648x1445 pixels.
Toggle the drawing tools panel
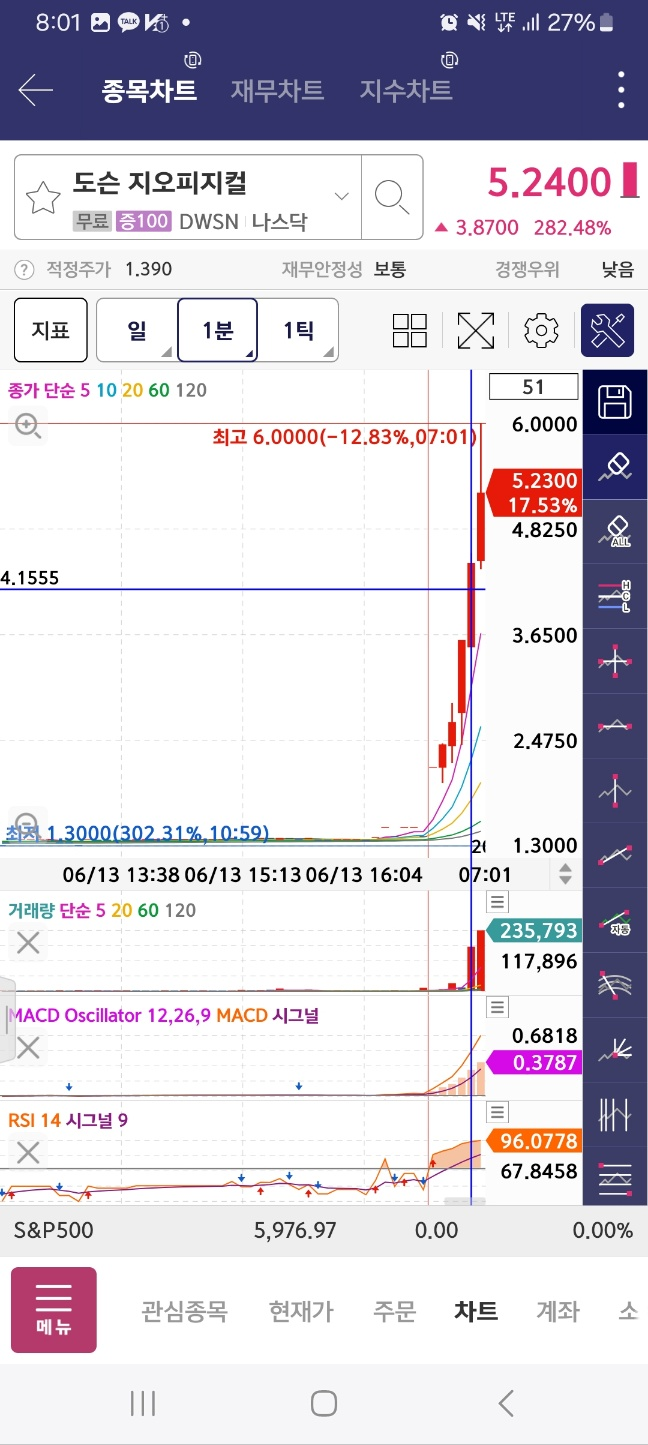tap(608, 330)
